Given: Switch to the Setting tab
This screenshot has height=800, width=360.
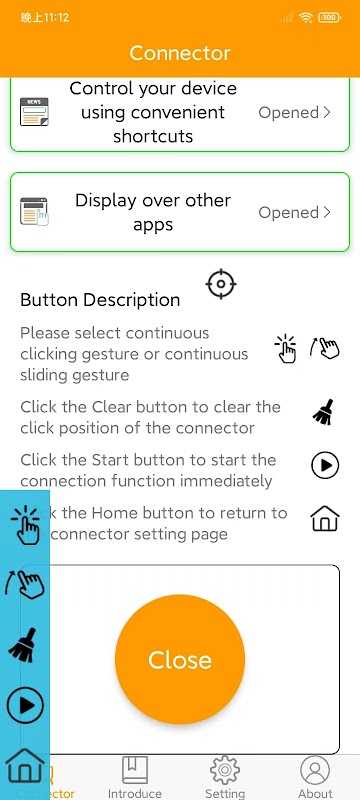Looking at the screenshot, I should click(225, 778).
